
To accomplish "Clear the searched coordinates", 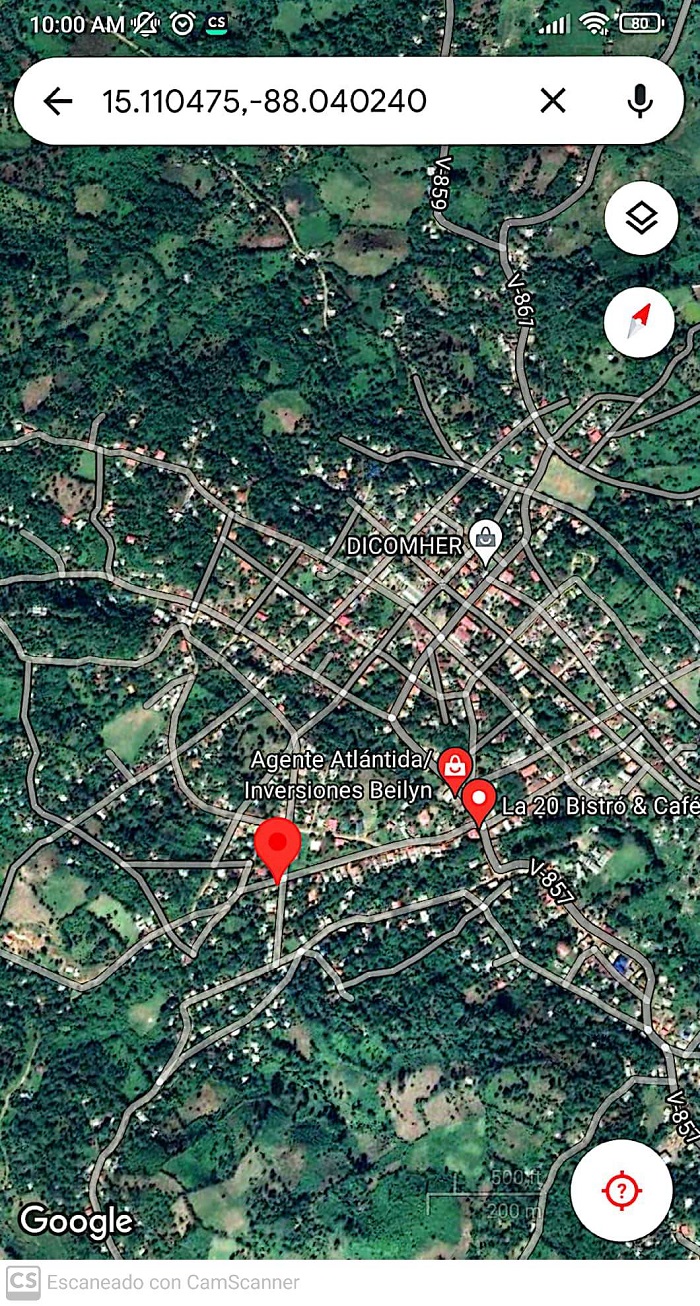I will click(553, 101).
